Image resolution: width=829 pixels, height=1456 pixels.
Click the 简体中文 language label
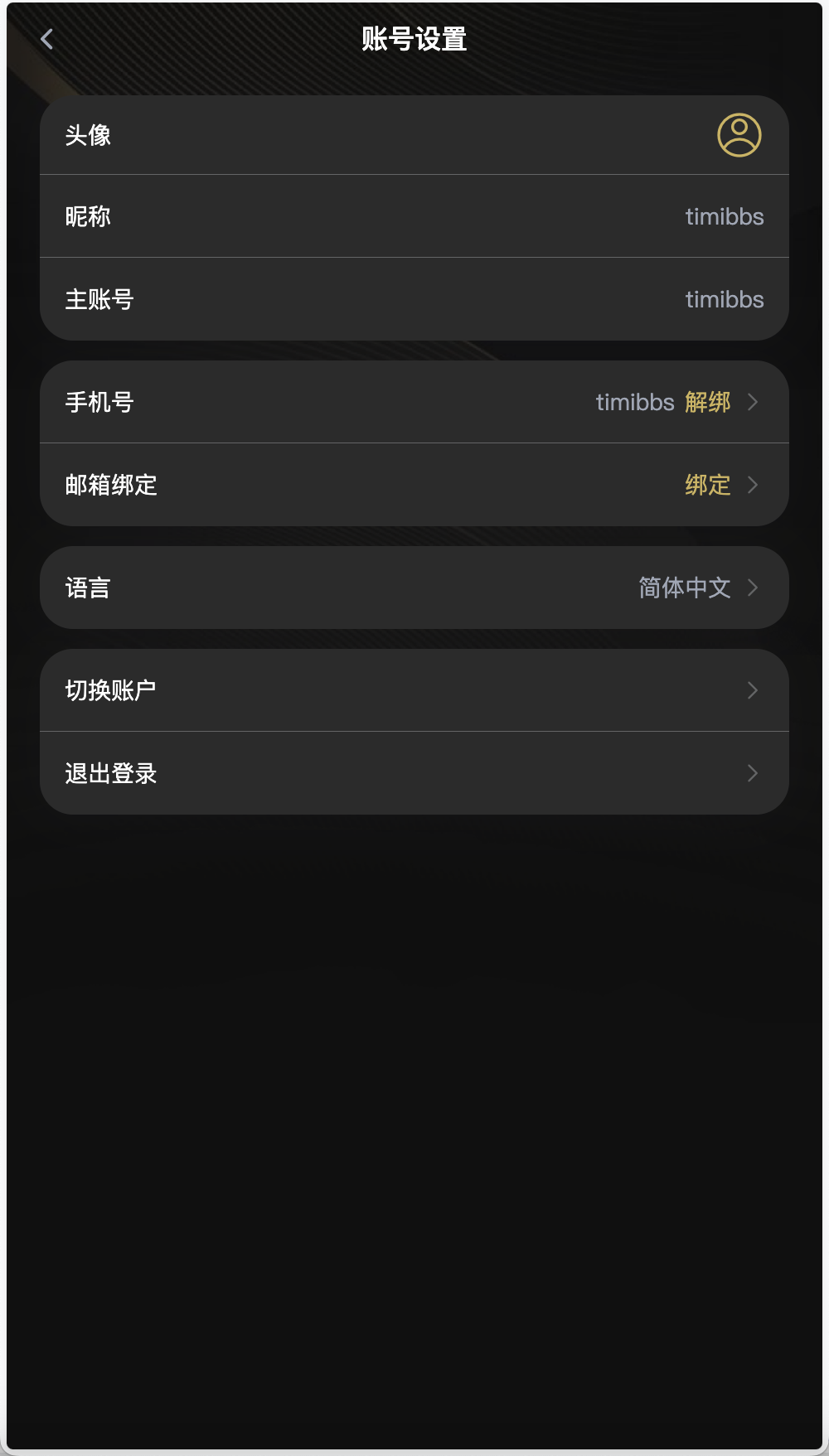[x=683, y=588]
